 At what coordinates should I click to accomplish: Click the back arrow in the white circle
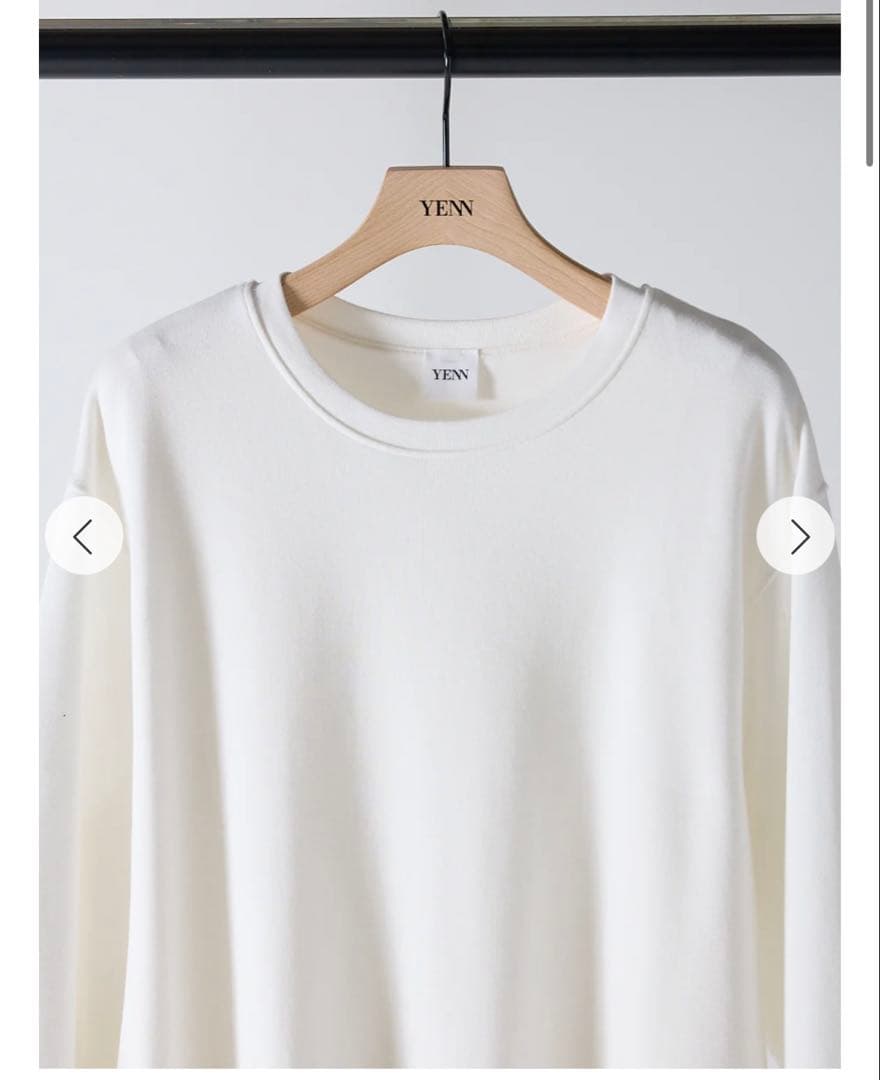[x=83, y=536]
